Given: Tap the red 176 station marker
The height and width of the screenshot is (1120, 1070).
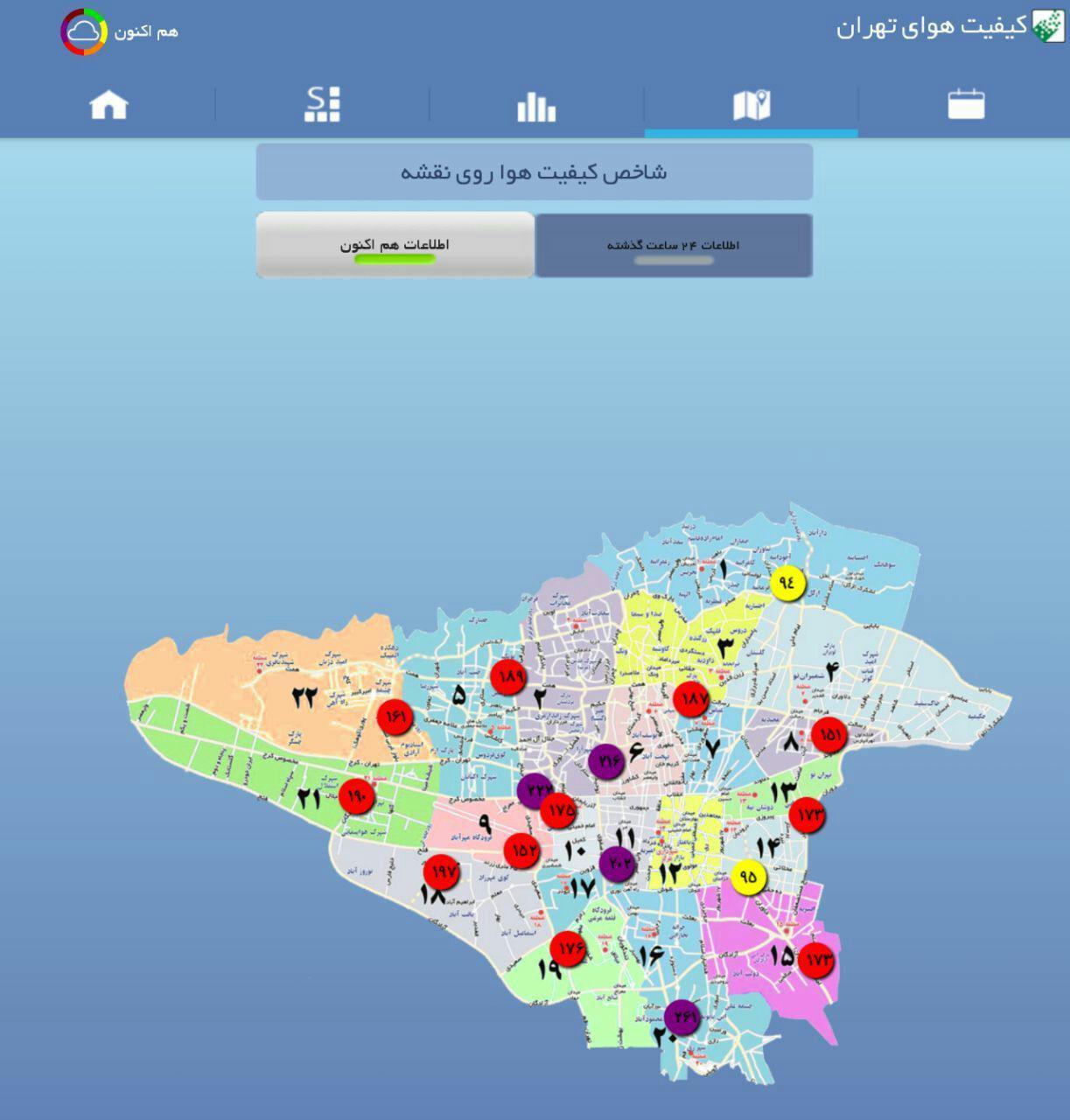Looking at the screenshot, I should click(569, 948).
